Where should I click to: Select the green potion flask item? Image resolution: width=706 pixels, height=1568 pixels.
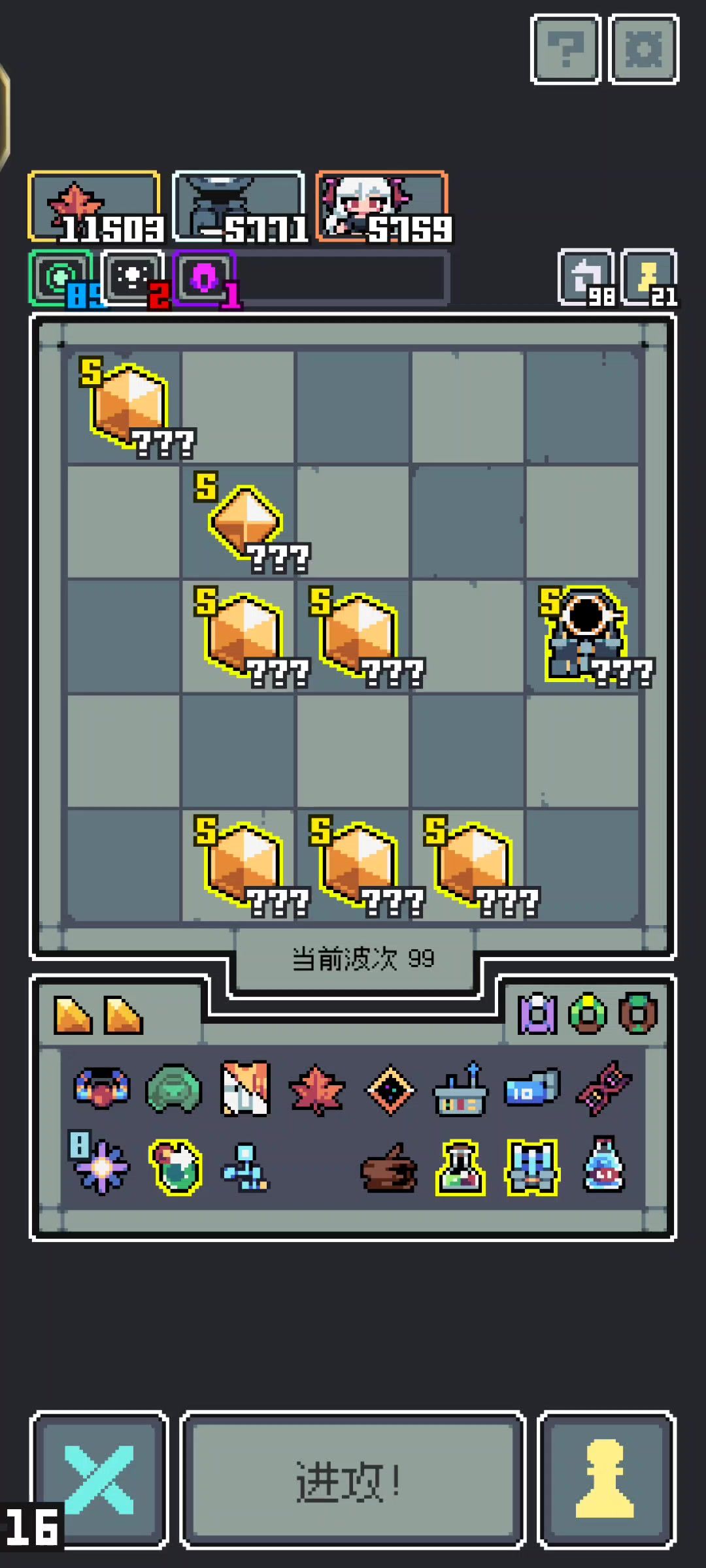pyautogui.click(x=461, y=1168)
